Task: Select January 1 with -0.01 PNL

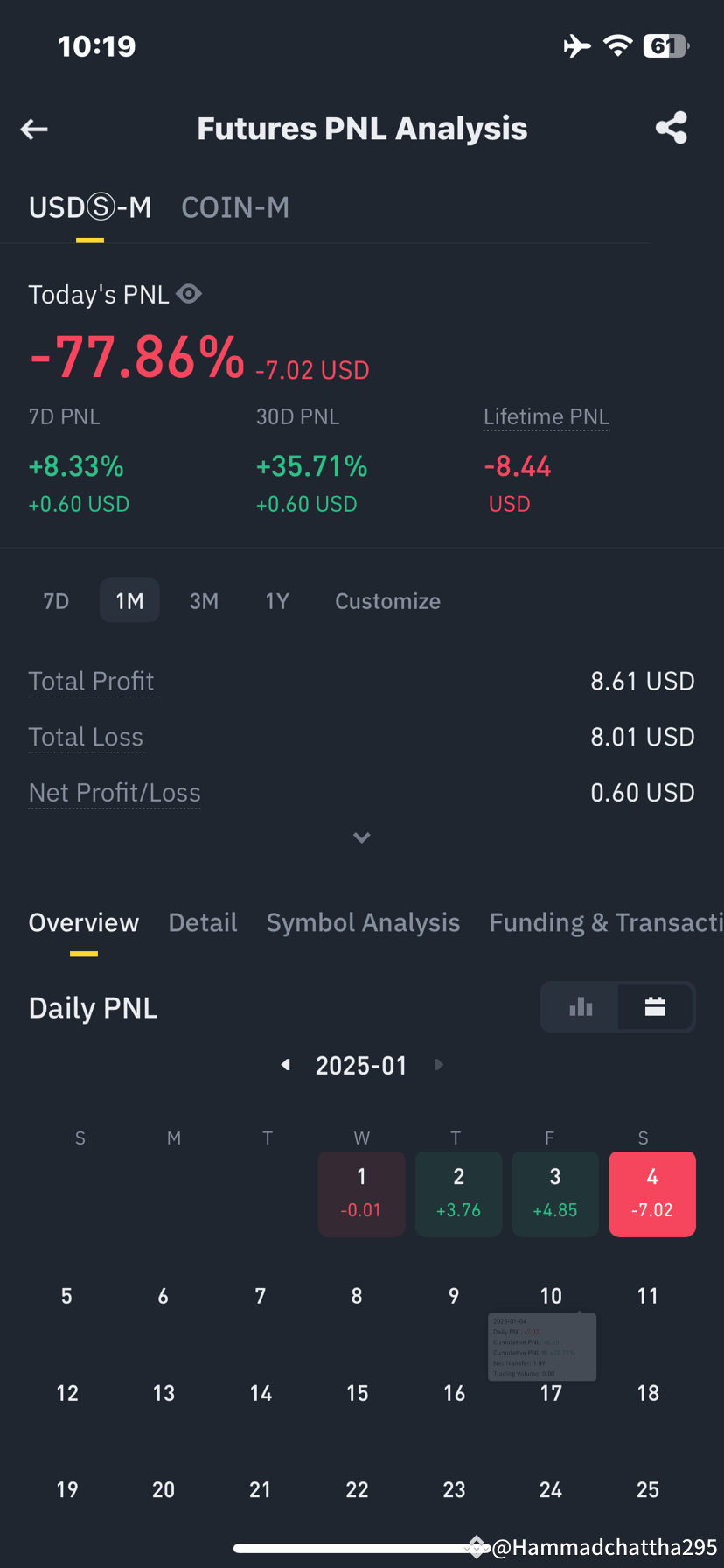Action: (x=361, y=1193)
